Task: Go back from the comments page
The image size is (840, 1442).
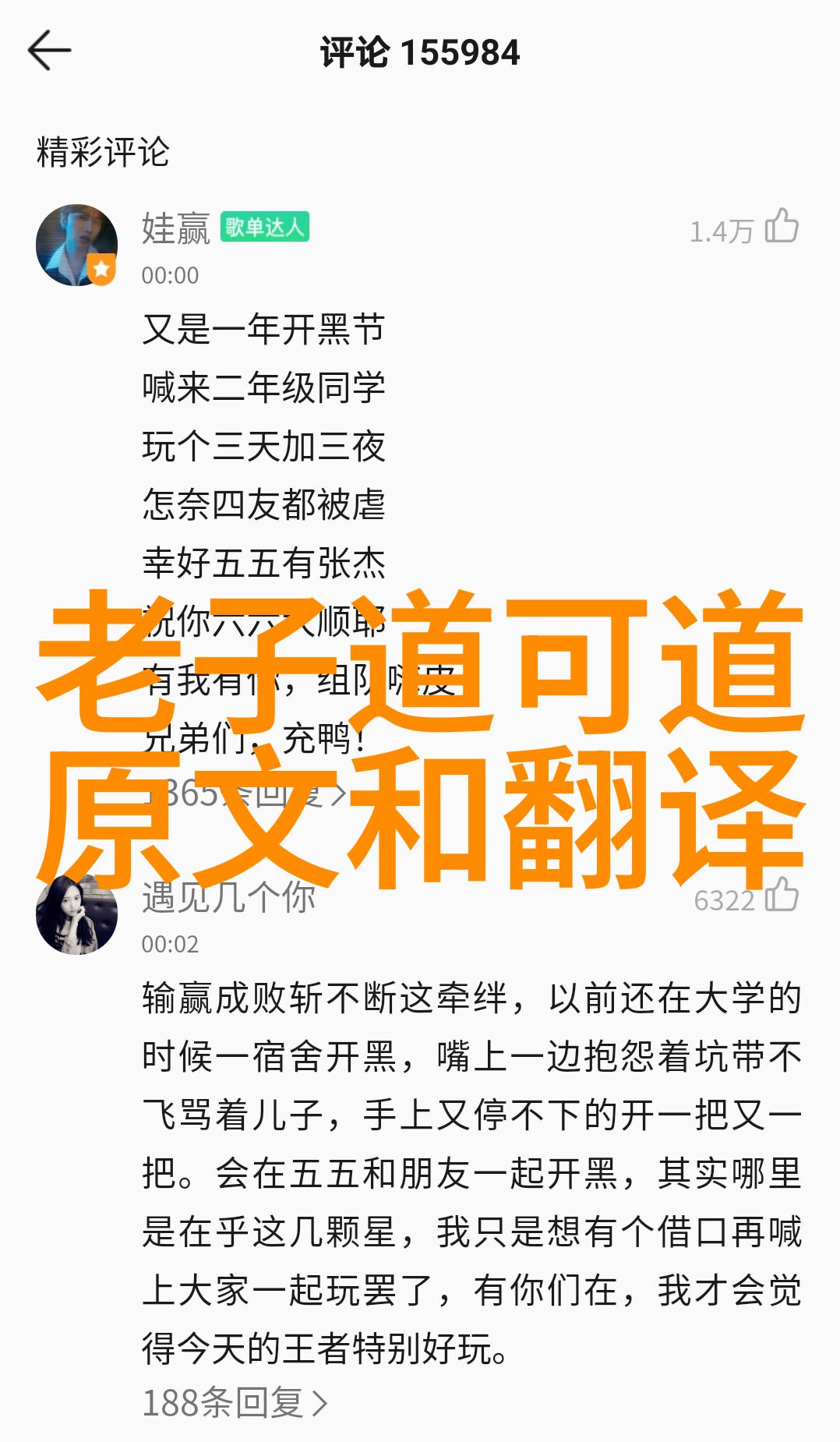Action: [x=49, y=51]
